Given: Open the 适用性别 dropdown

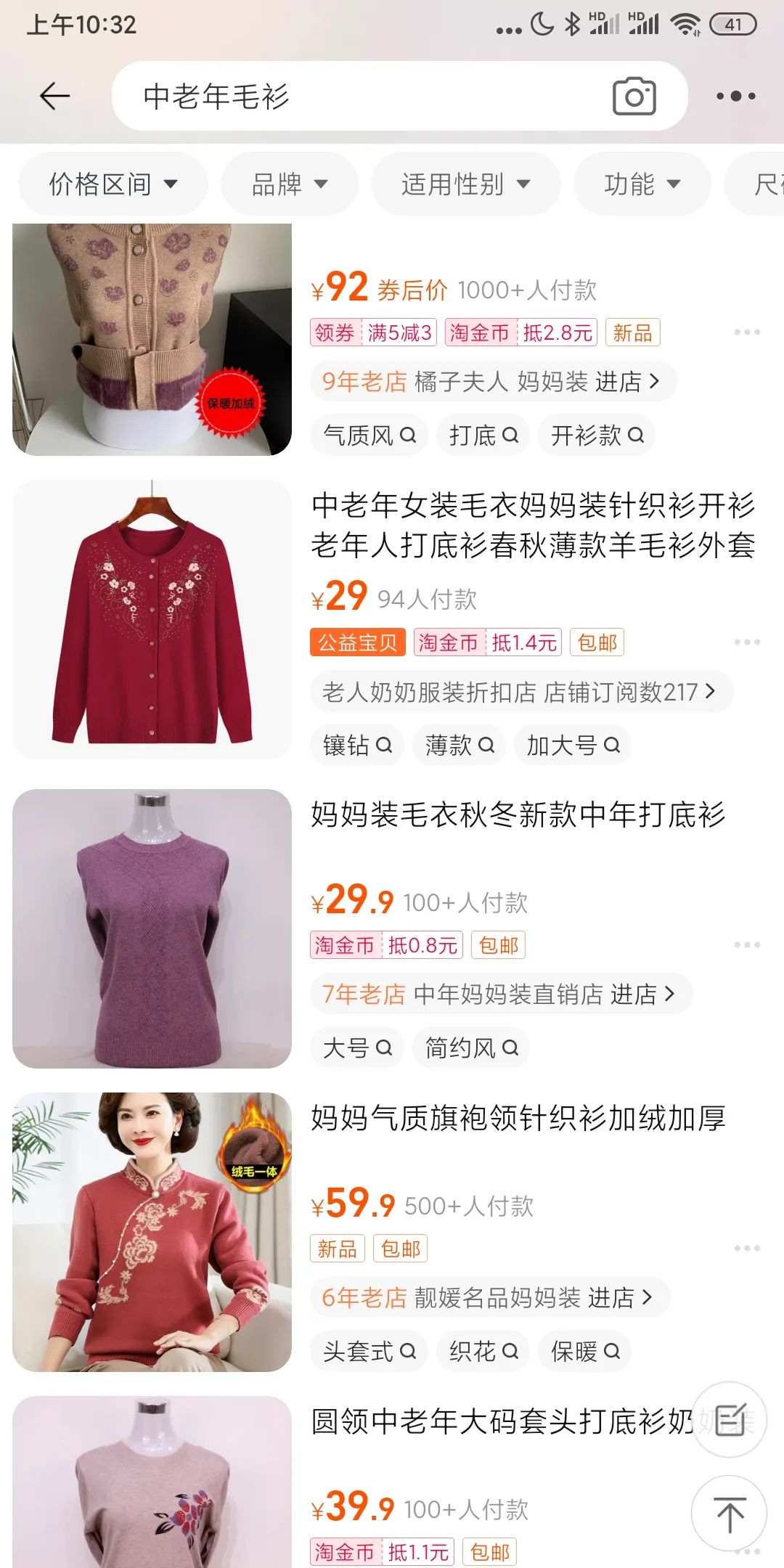Looking at the screenshot, I should click(x=465, y=184).
